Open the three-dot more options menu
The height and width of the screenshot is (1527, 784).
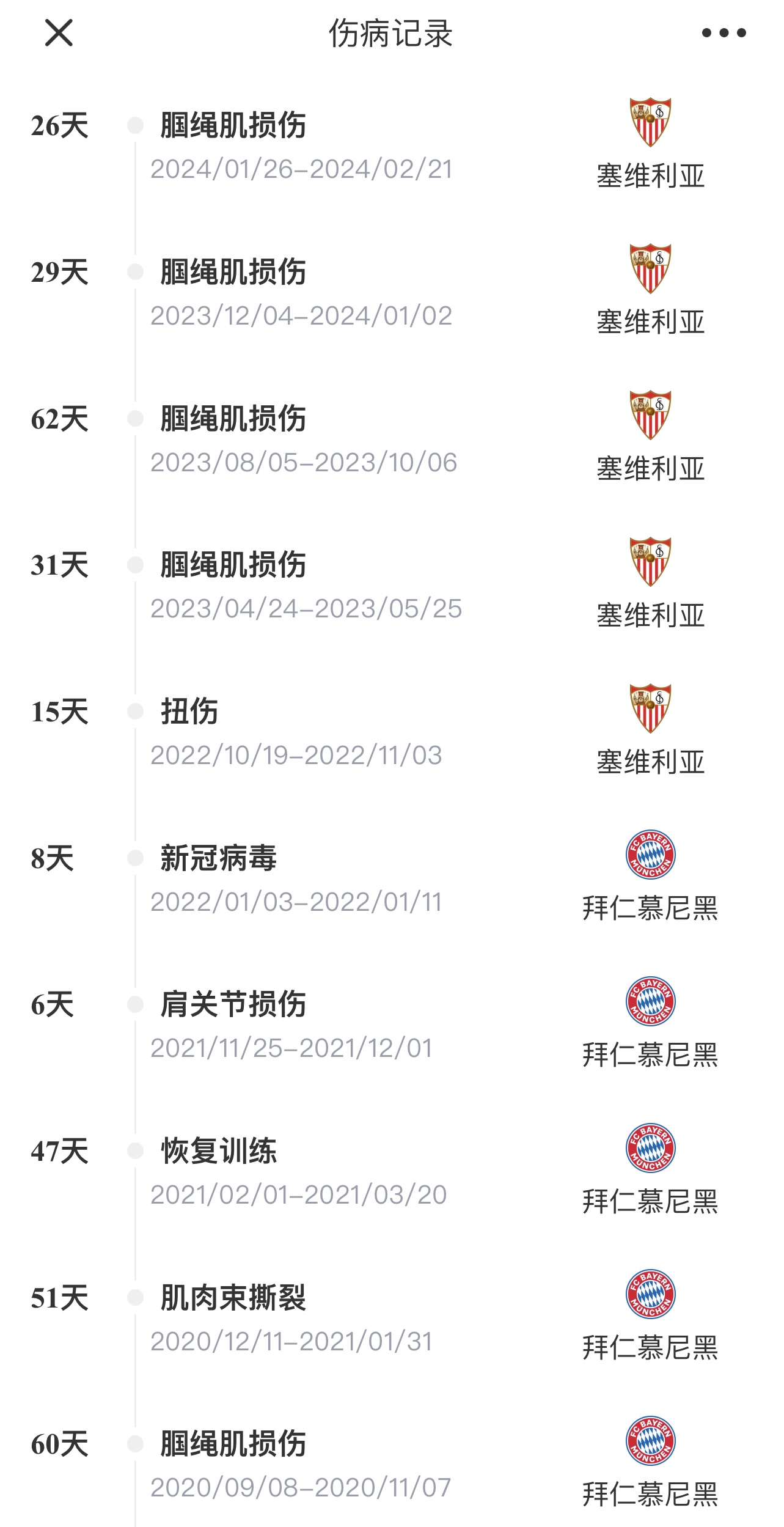click(724, 33)
